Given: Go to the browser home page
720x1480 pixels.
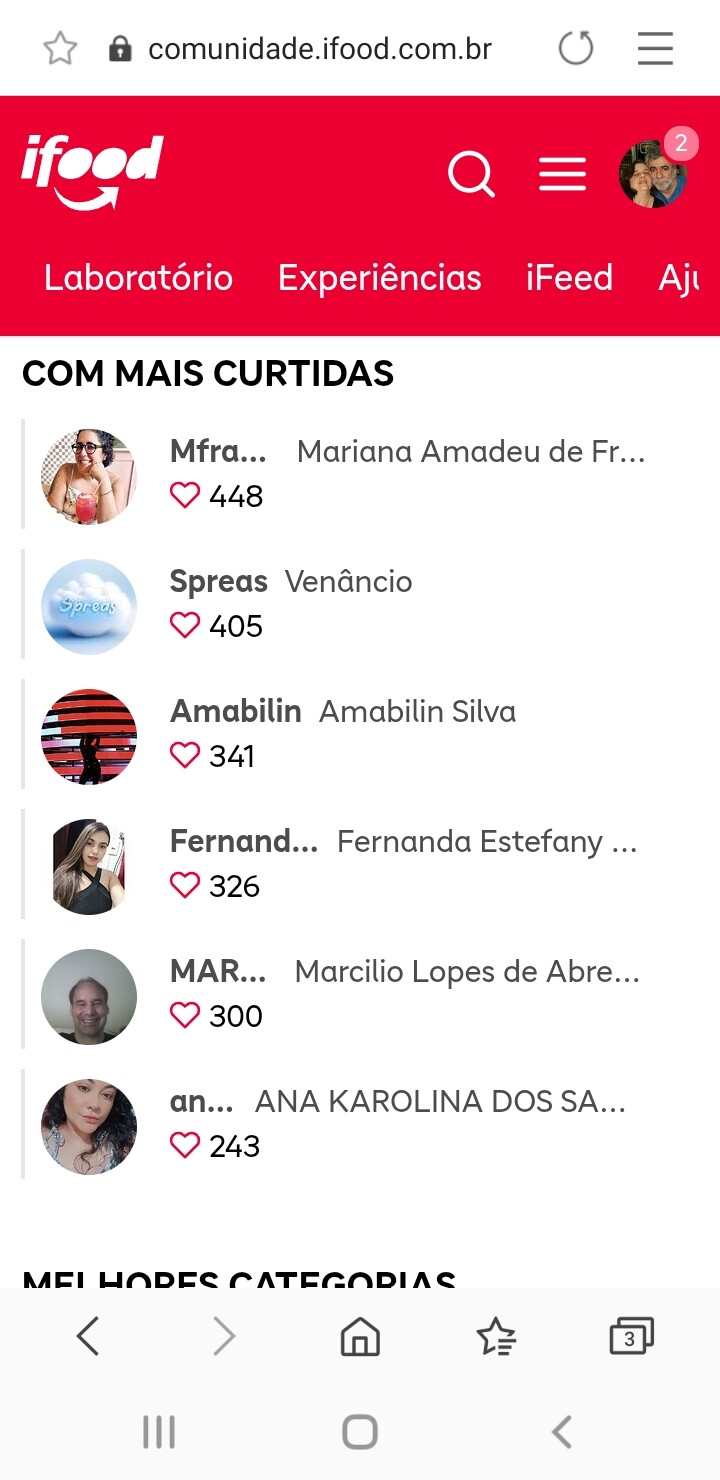Looking at the screenshot, I should coord(360,1336).
